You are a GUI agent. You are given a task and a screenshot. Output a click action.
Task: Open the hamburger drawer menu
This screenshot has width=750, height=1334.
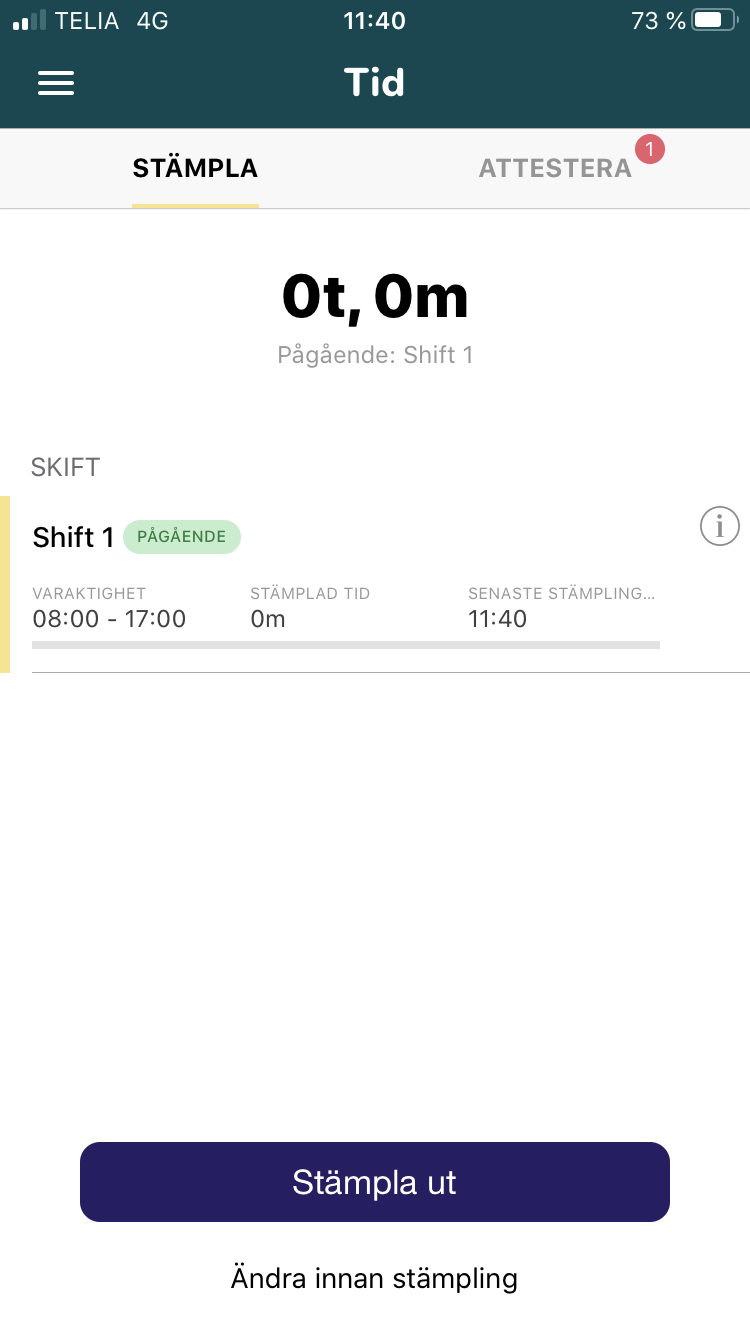point(56,82)
